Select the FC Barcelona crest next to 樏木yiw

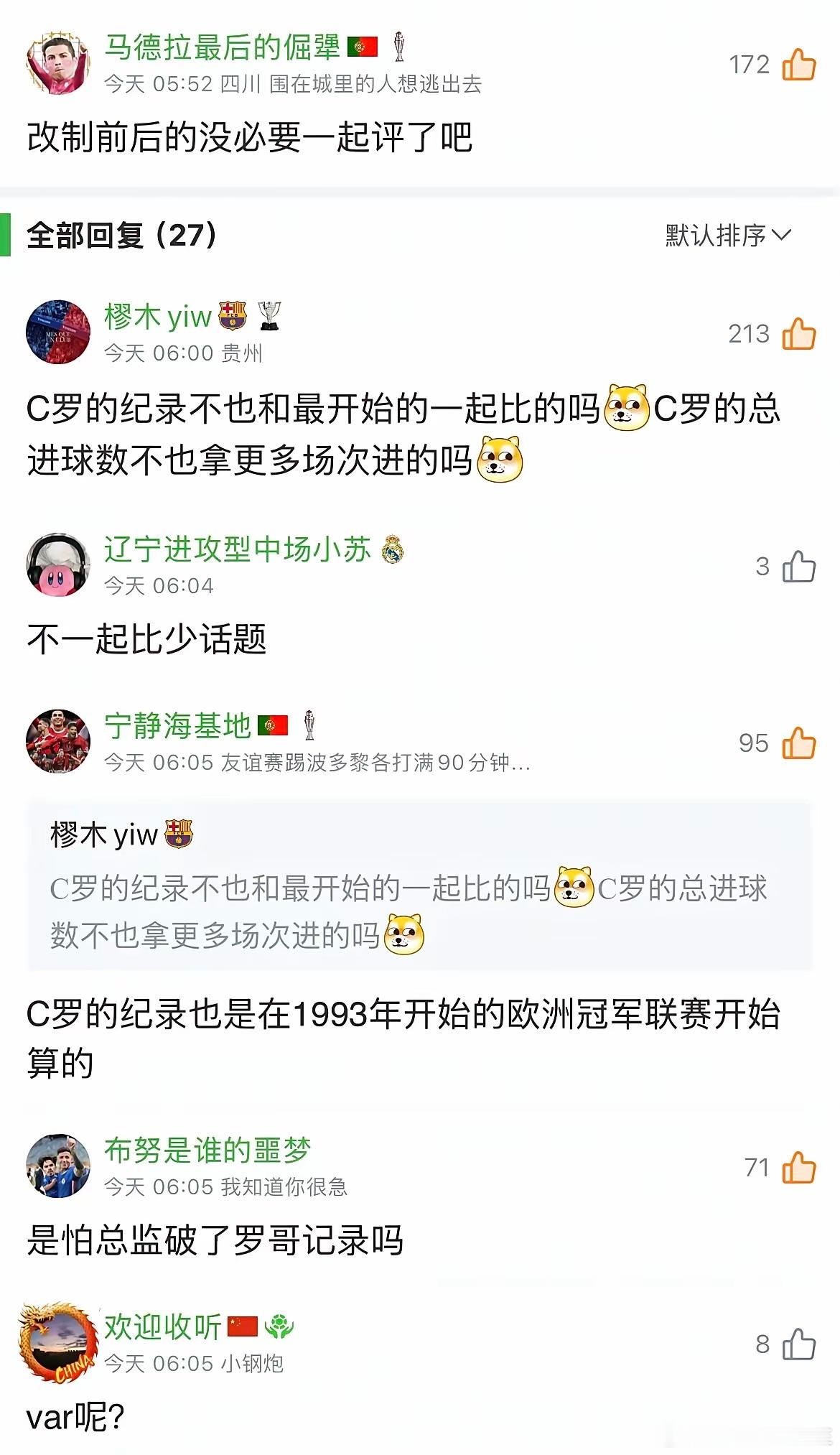click(231, 314)
